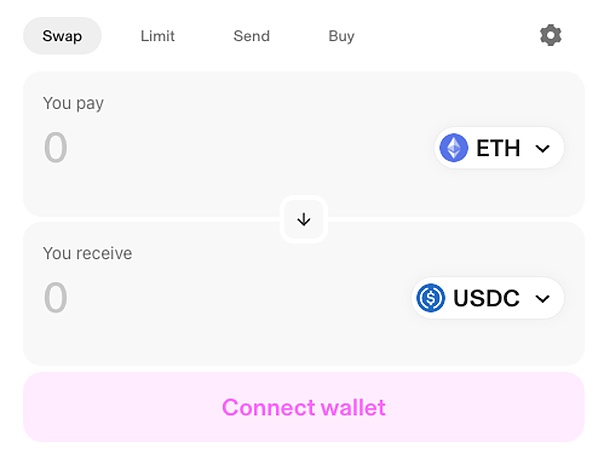Open the swap settings gear
Viewport: 600px width, 455px height.
(x=550, y=35)
